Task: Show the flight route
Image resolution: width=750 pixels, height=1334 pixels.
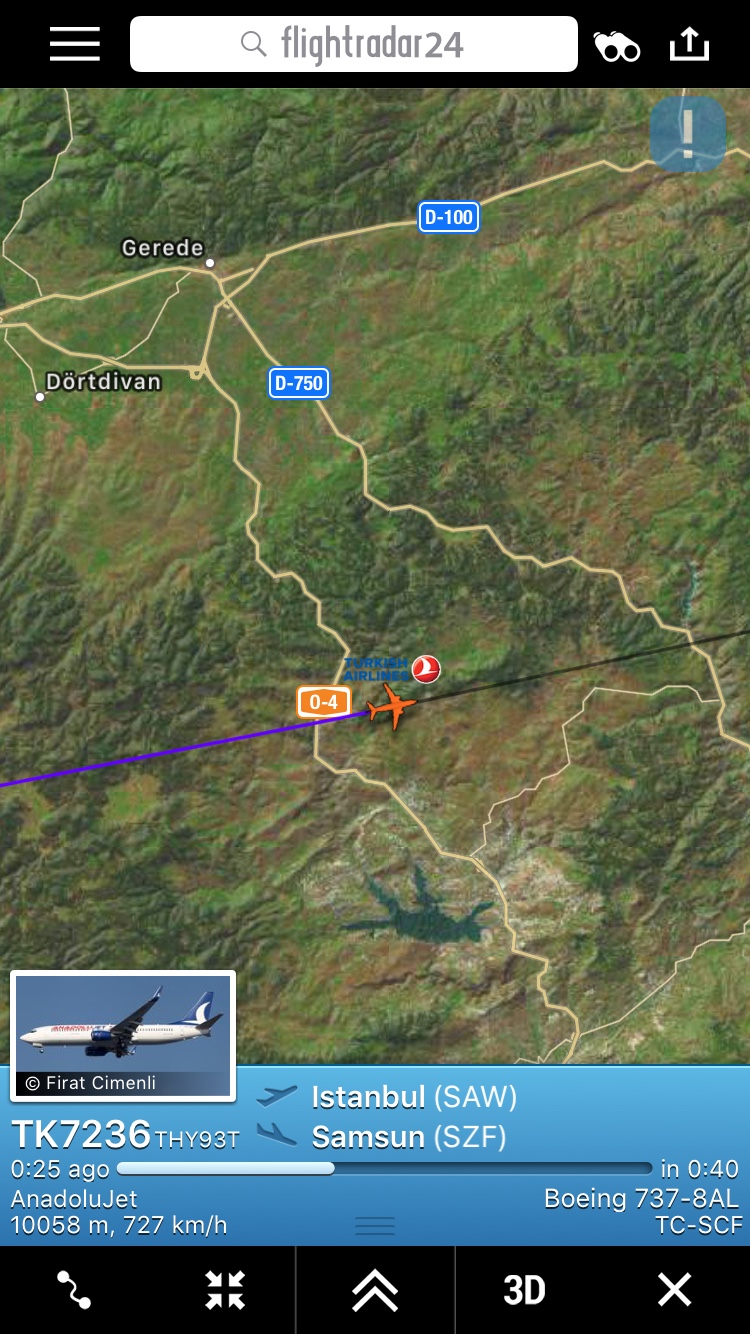Action: 74,1290
